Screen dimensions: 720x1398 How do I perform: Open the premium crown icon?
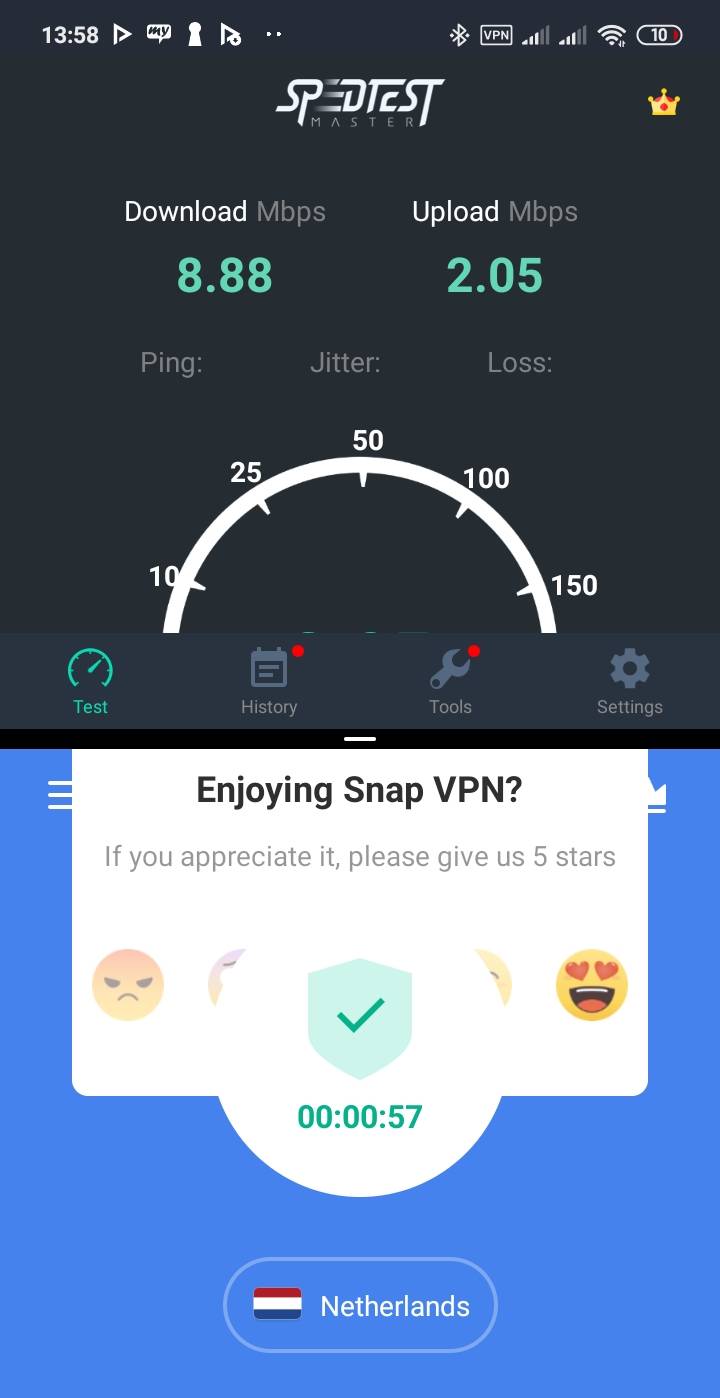[664, 103]
